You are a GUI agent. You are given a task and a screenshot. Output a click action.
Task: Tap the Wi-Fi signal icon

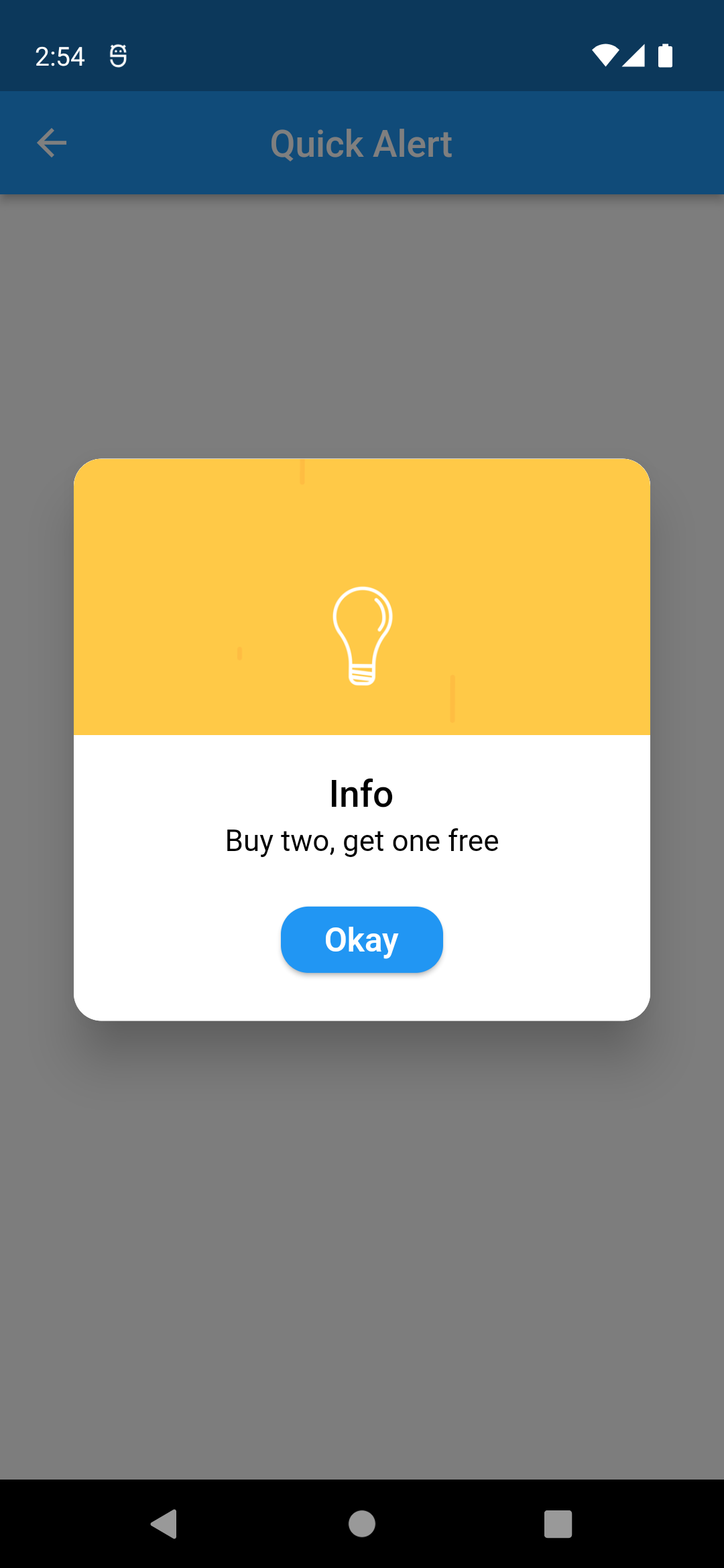(605, 56)
